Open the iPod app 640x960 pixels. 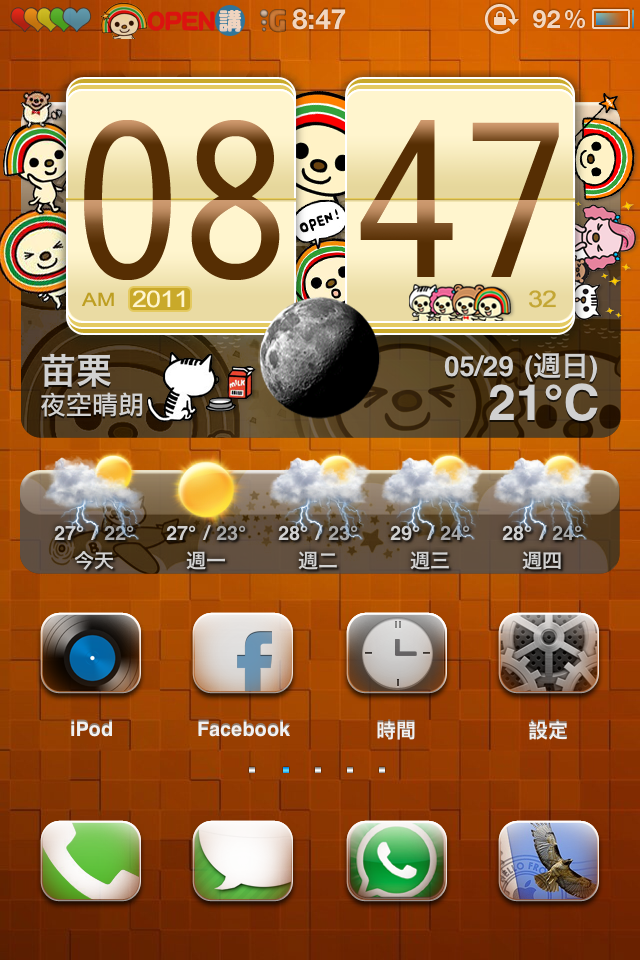[x=91, y=653]
